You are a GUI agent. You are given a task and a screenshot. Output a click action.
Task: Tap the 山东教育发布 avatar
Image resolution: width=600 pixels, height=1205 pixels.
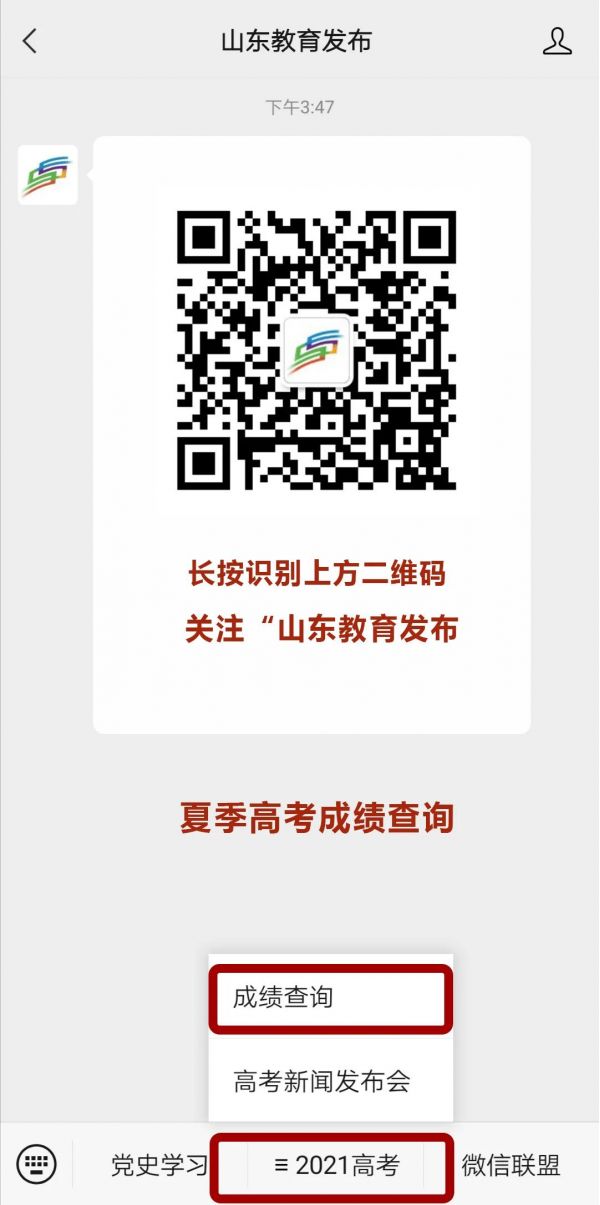(48, 175)
